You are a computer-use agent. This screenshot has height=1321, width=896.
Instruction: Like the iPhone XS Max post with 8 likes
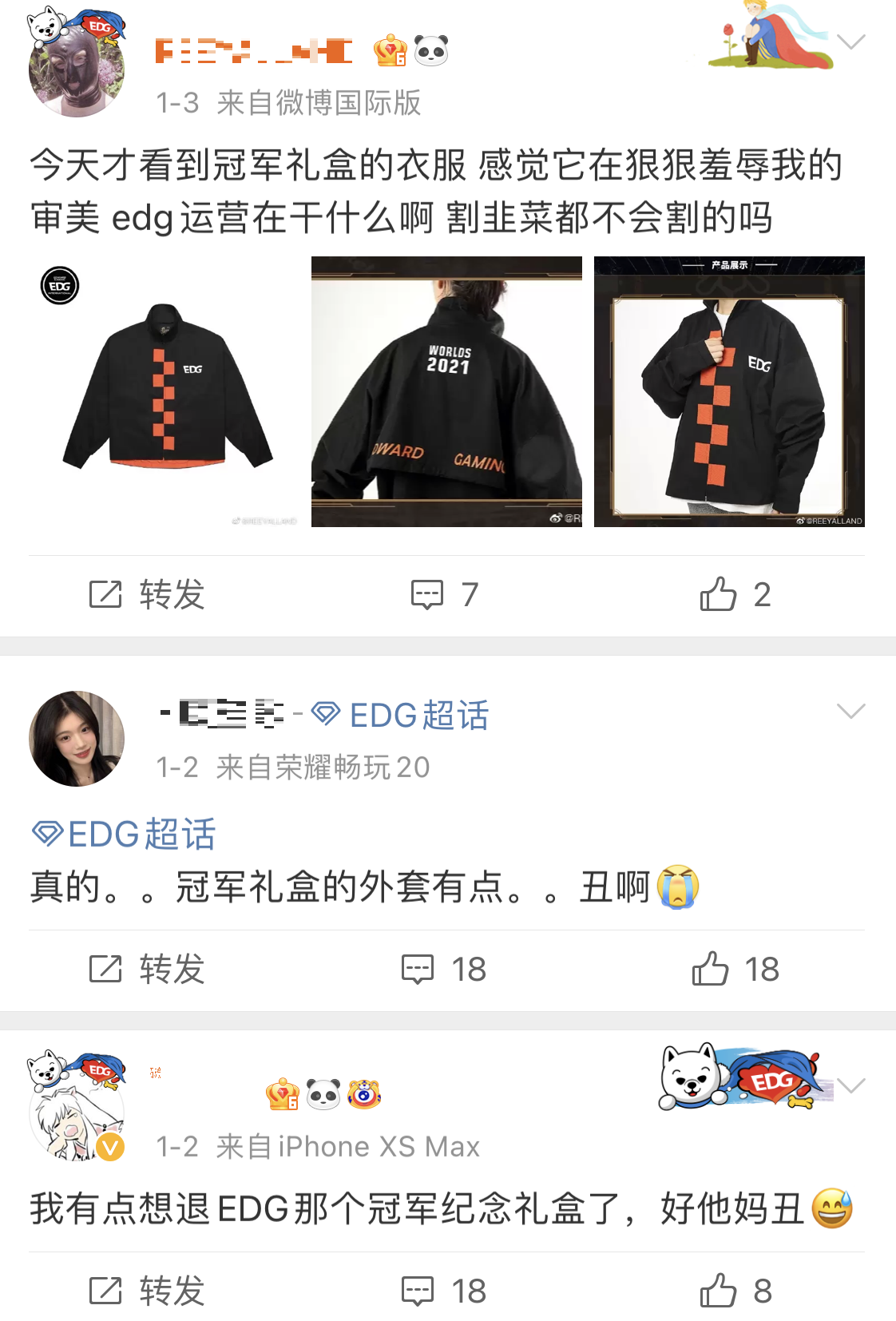(735, 1291)
